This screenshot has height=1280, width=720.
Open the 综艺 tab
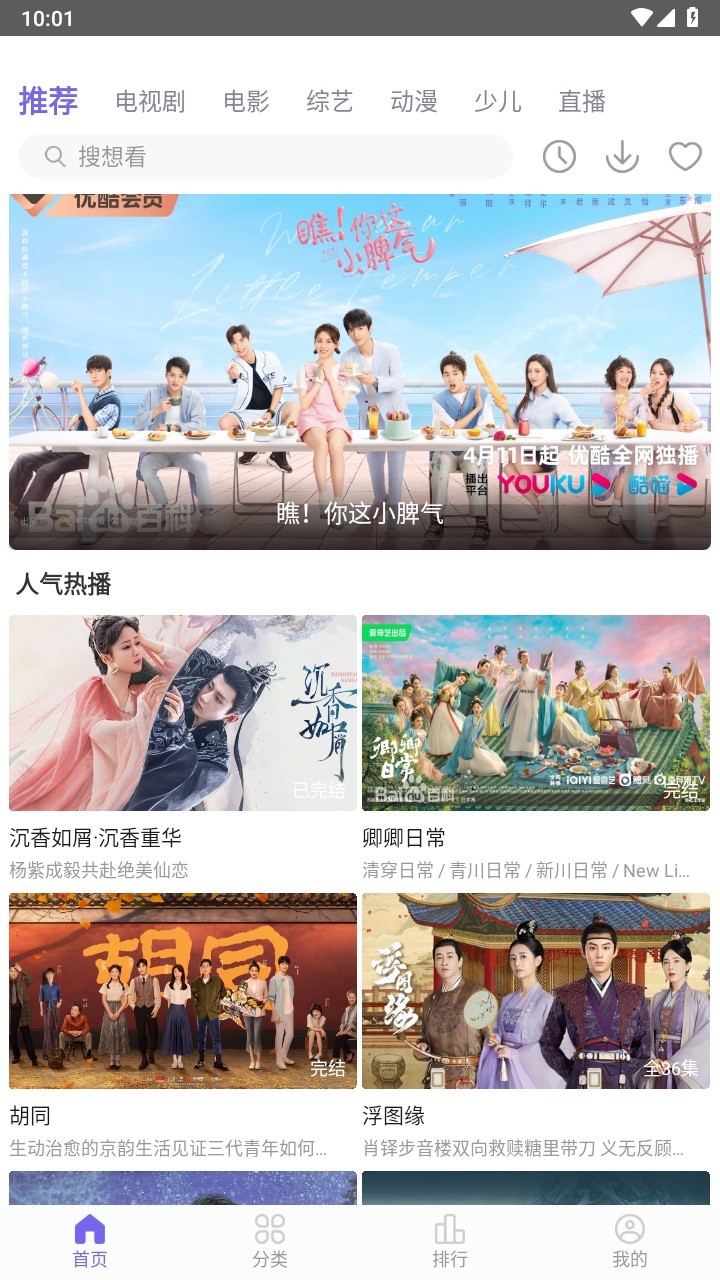(329, 101)
